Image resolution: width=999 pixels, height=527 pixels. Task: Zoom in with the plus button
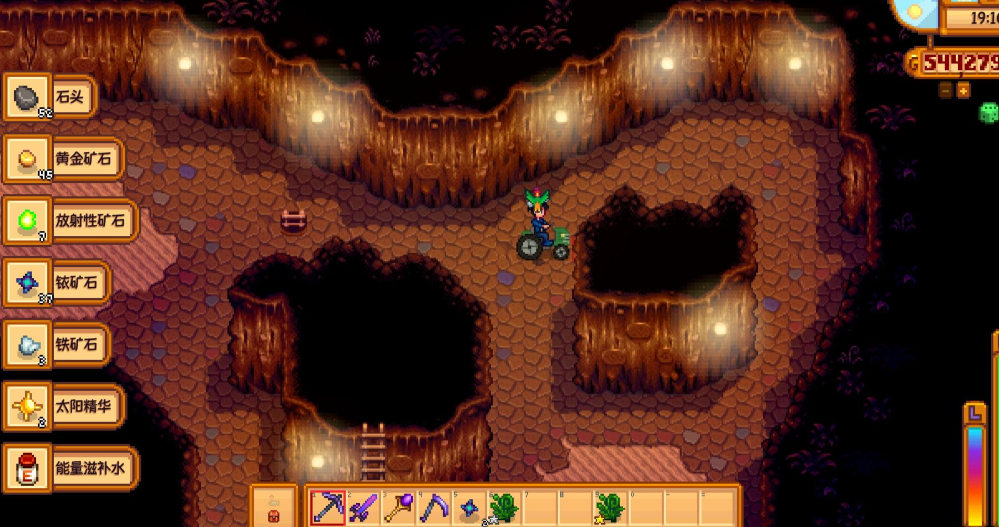coord(963,90)
